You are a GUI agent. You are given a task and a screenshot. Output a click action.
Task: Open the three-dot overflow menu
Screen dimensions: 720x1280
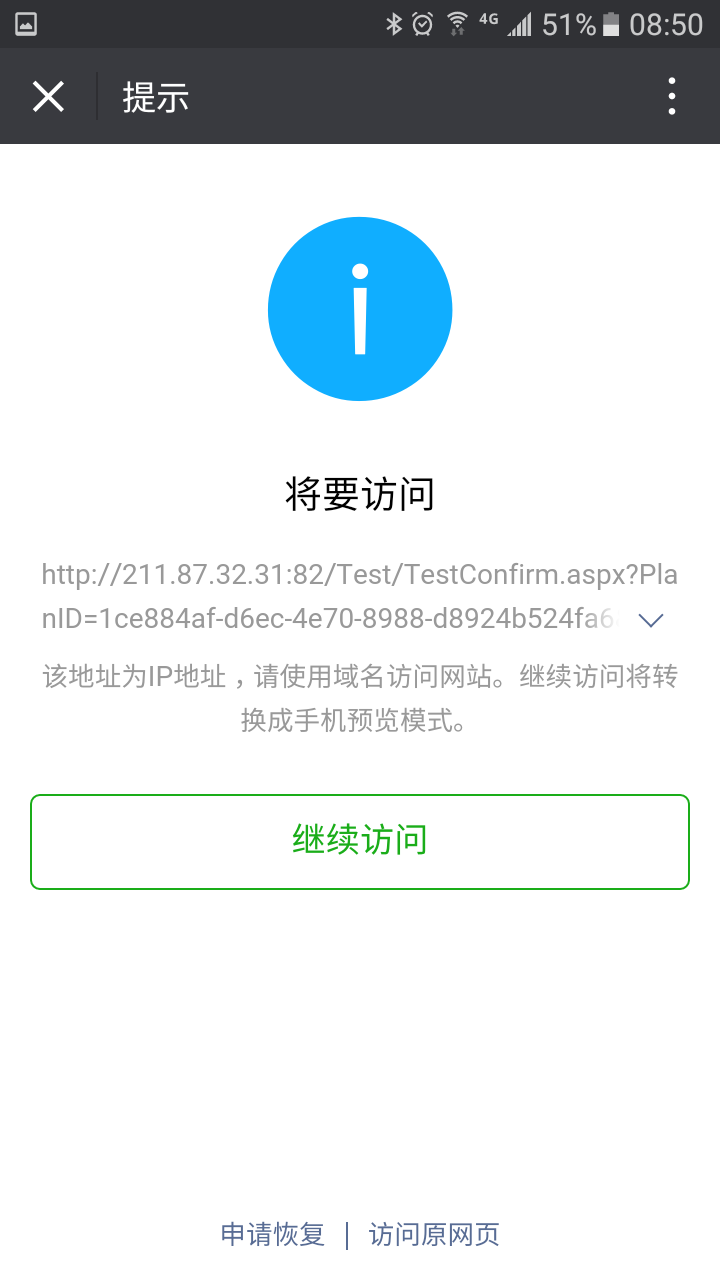[x=672, y=97]
